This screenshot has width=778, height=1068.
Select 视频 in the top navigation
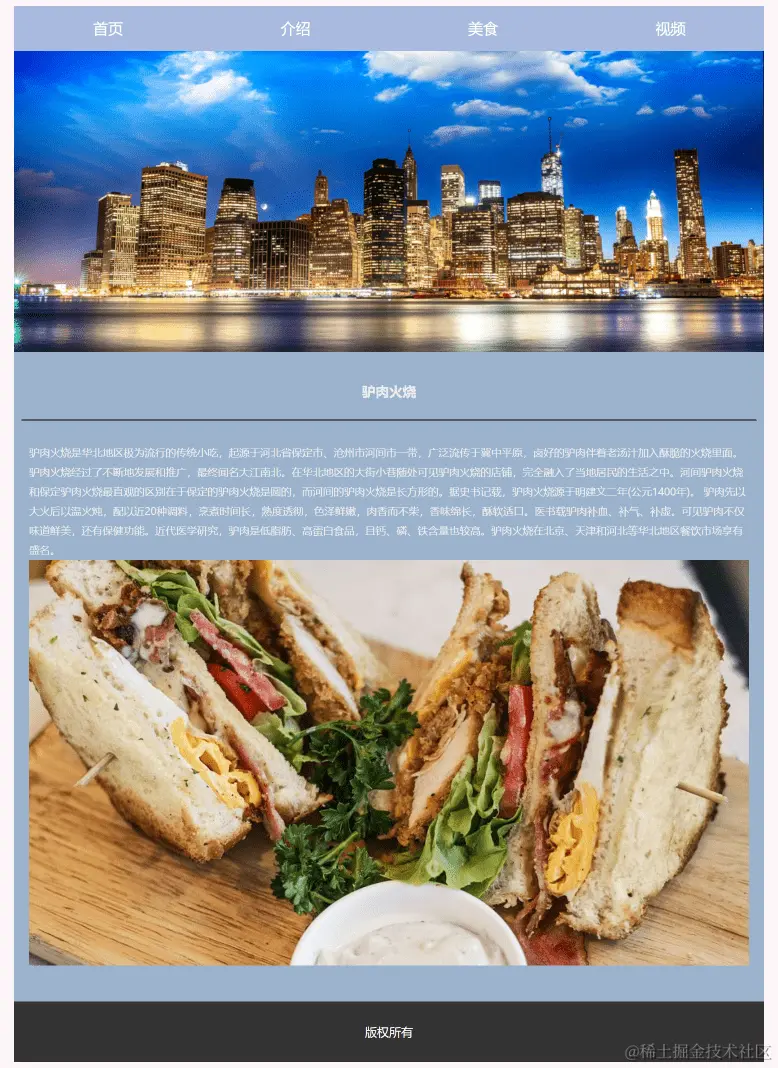[670, 29]
